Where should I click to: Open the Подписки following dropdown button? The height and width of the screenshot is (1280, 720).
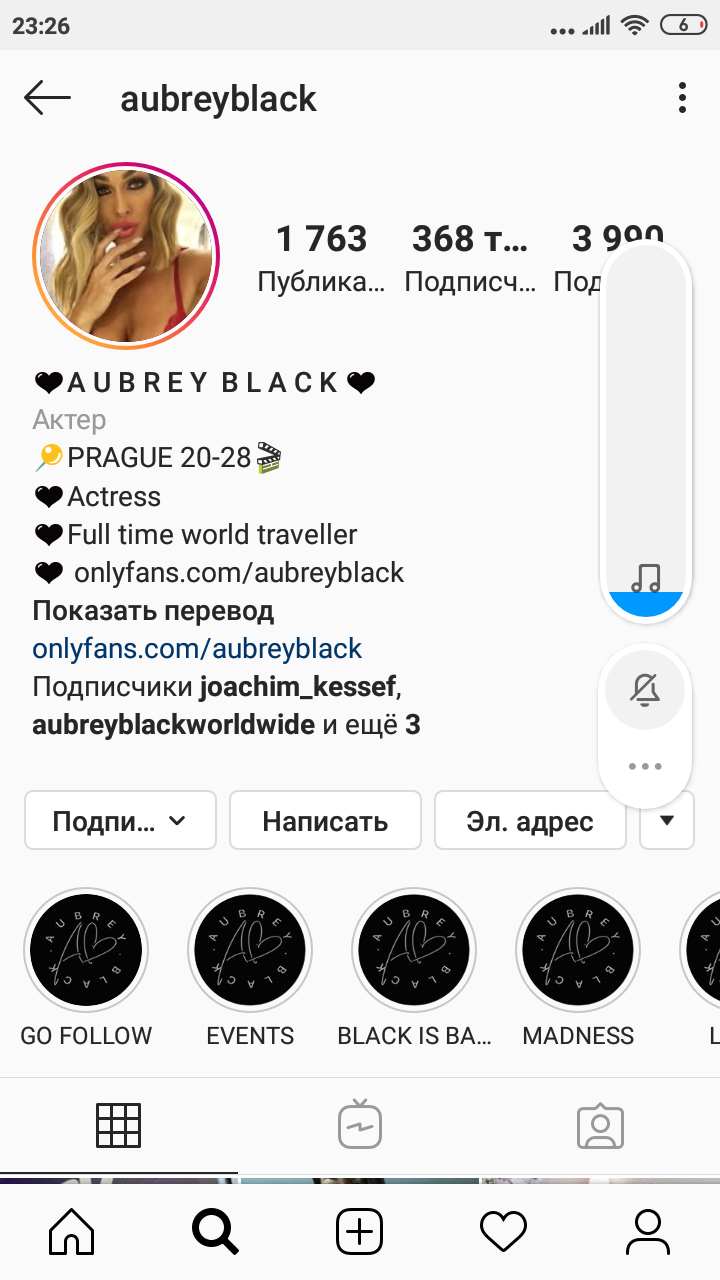click(x=120, y=821)
